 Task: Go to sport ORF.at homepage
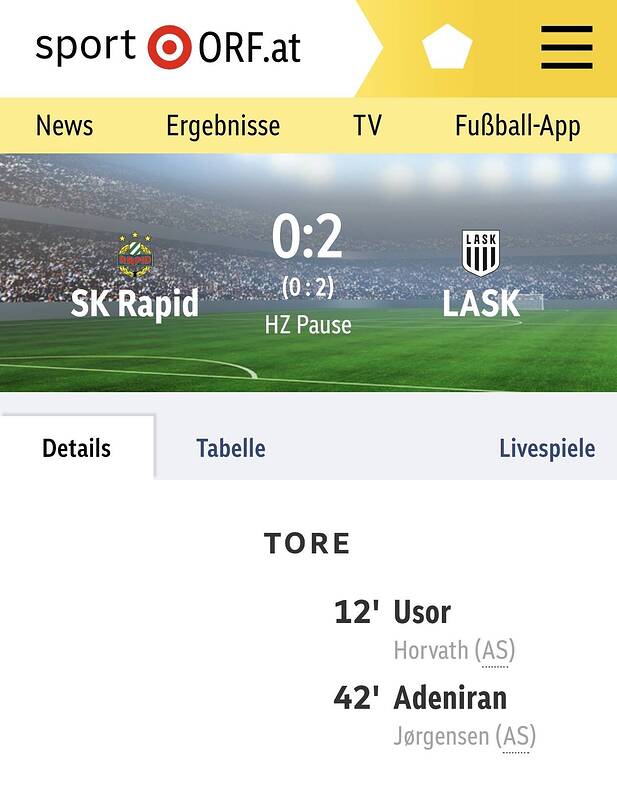click(x=168, y=47)
